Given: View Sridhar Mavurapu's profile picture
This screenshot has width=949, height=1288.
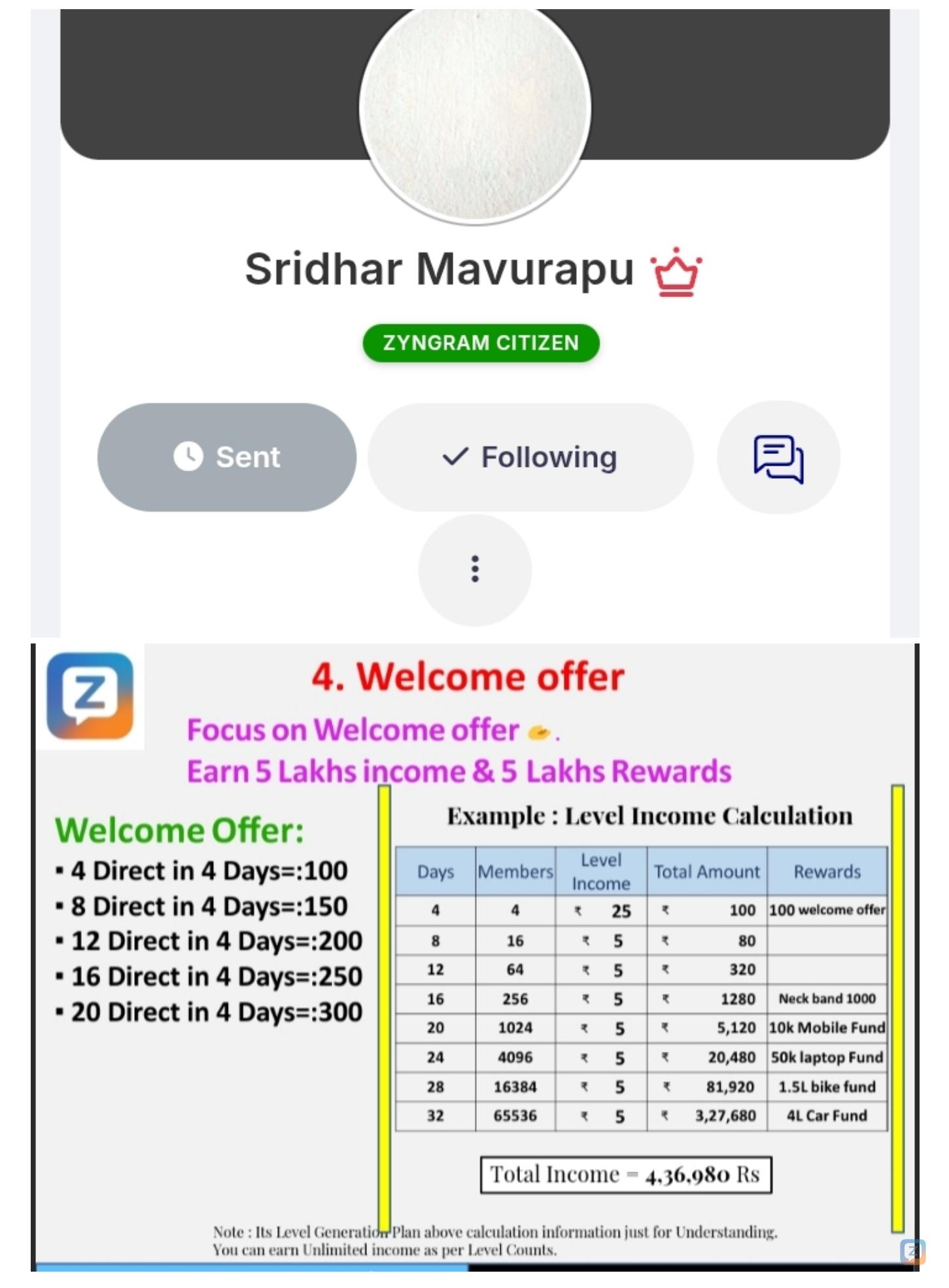Looking at the screenshot, I should (x=475, y=108).
